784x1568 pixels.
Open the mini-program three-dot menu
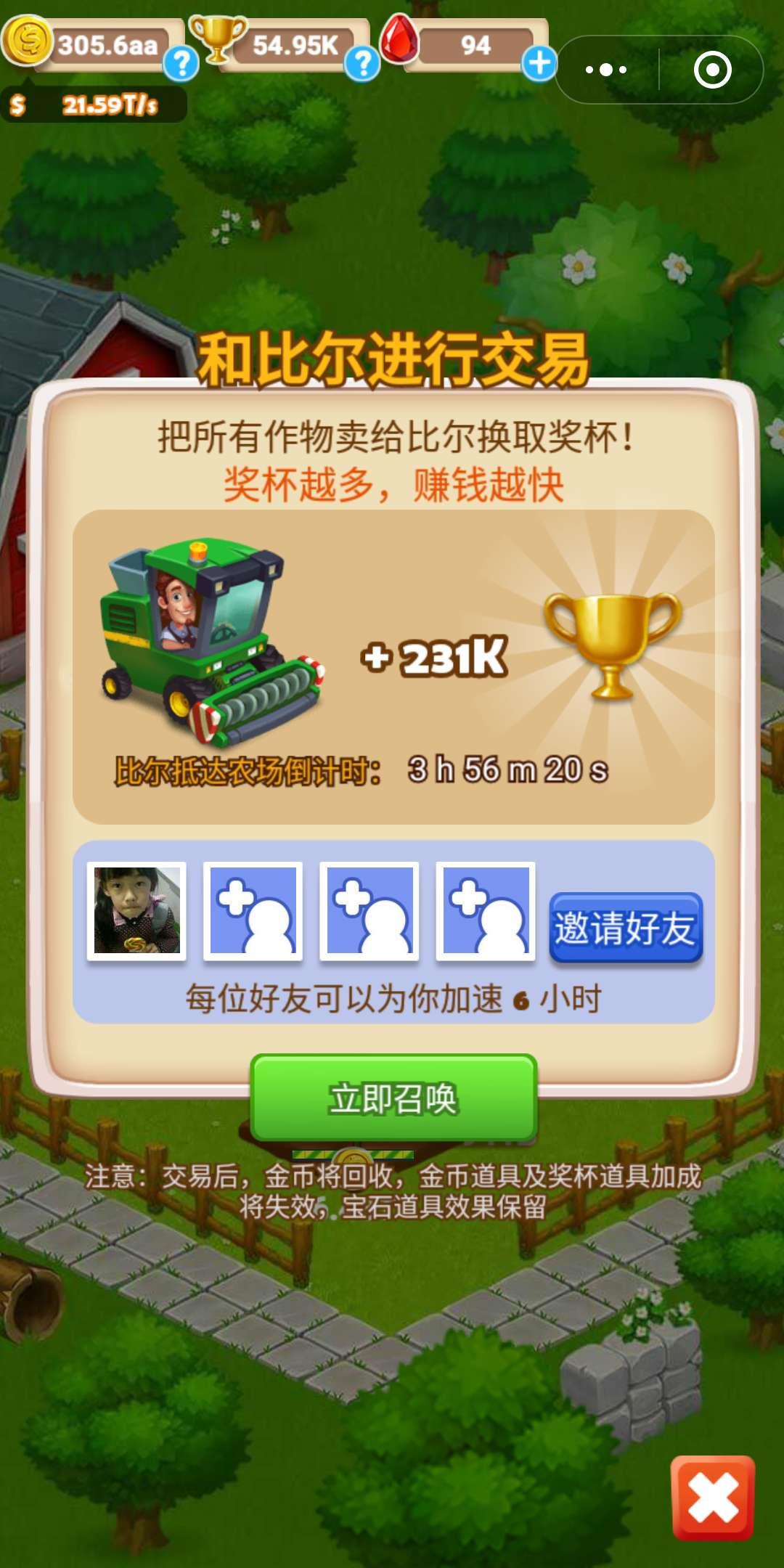(x=606, y=70)
